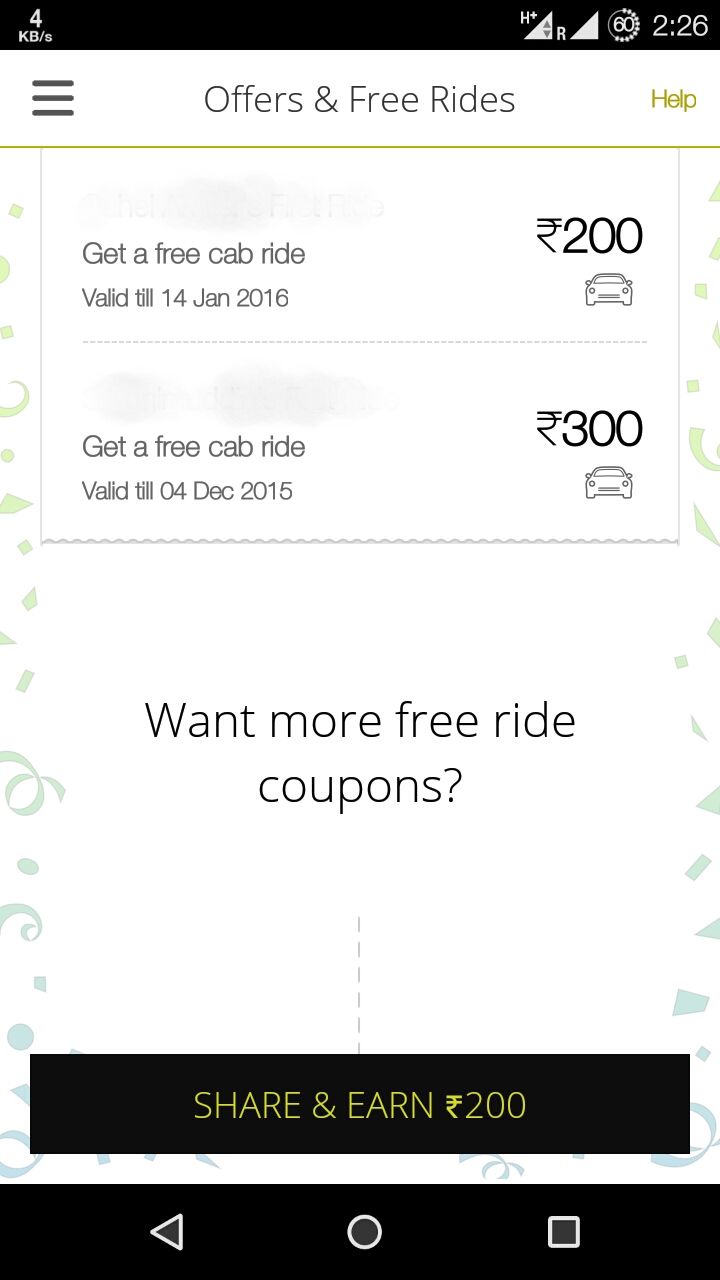Open the Help link
This screenshot has width=720, height=1280.
tap(673, 99)
